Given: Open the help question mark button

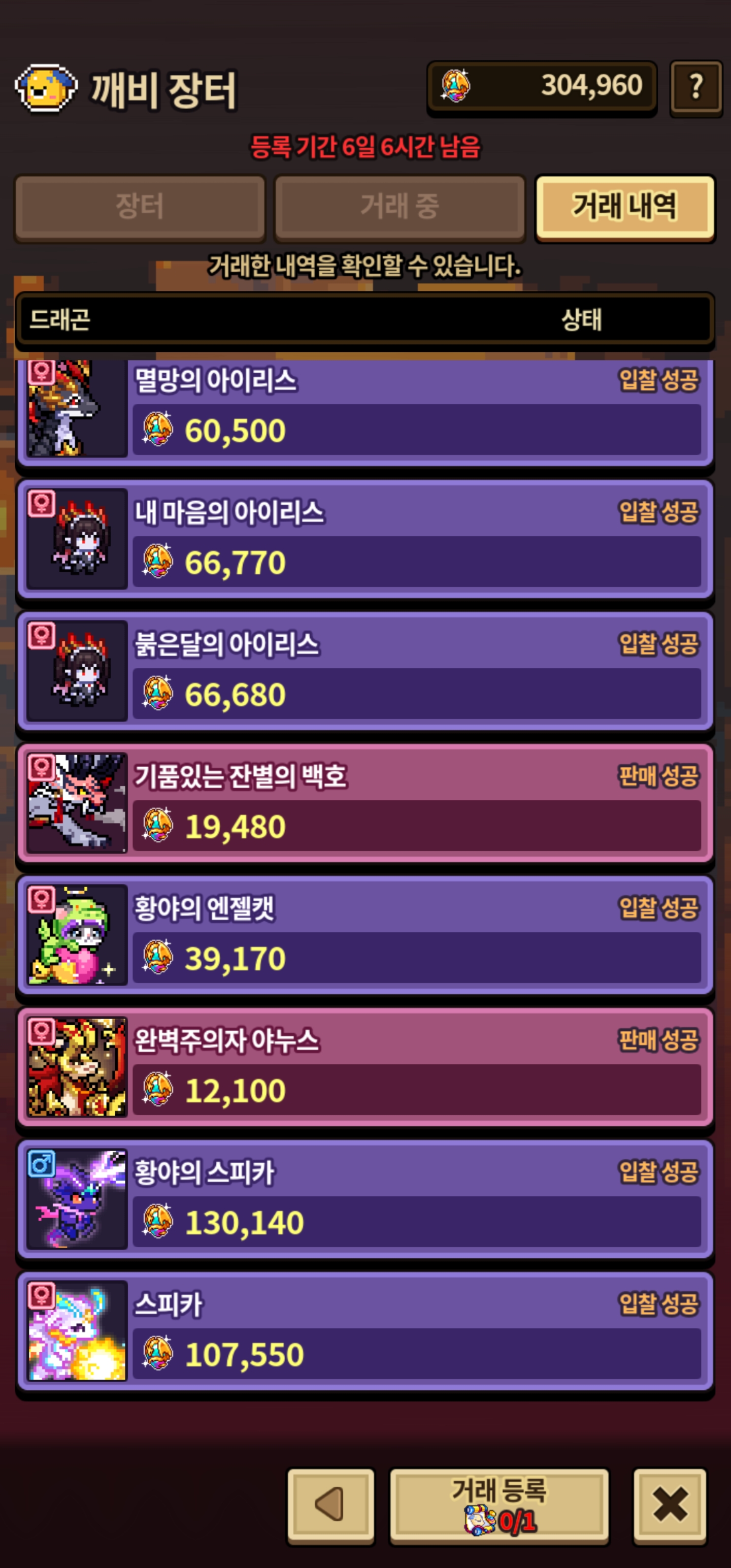Looking at the screenshot, I should pos(695,88).
